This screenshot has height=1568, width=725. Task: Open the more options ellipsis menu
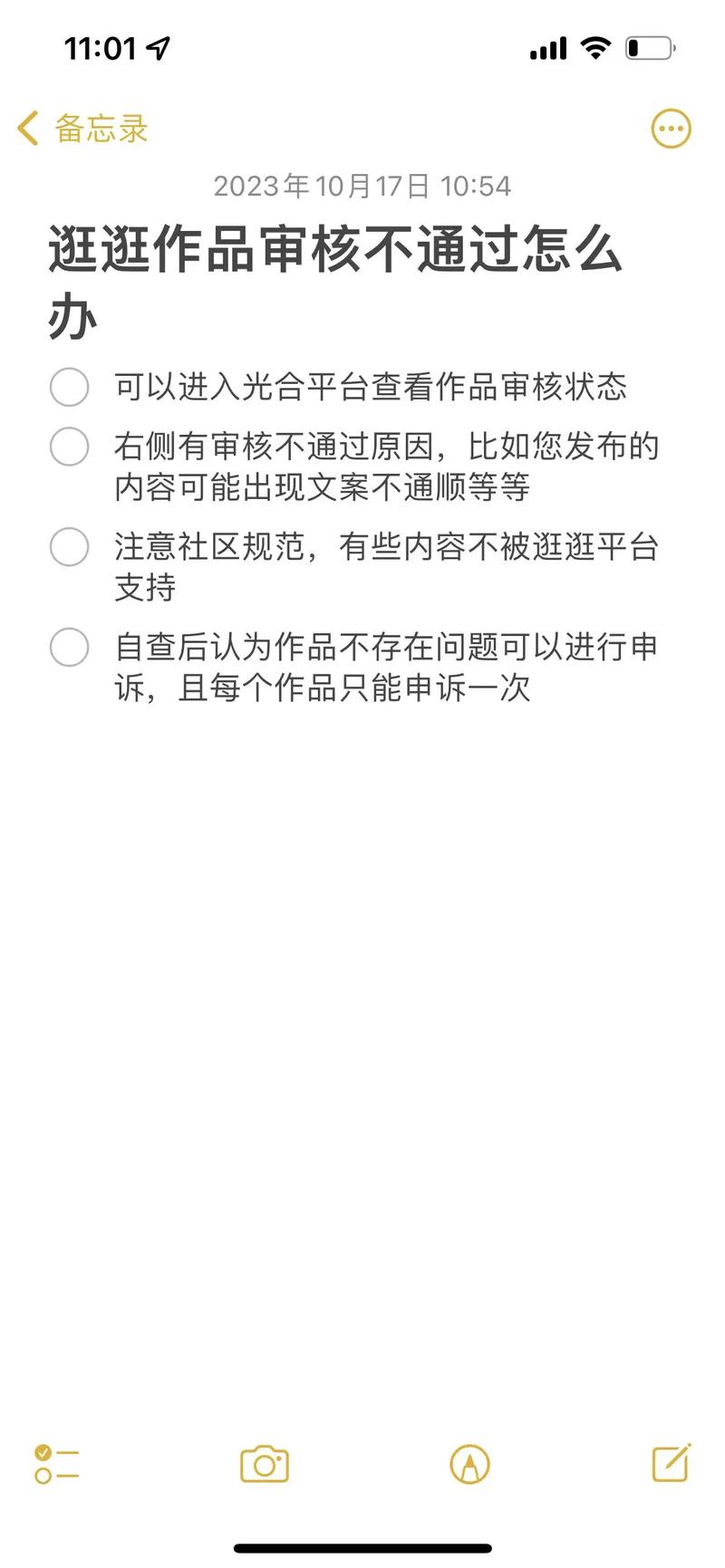671,128
